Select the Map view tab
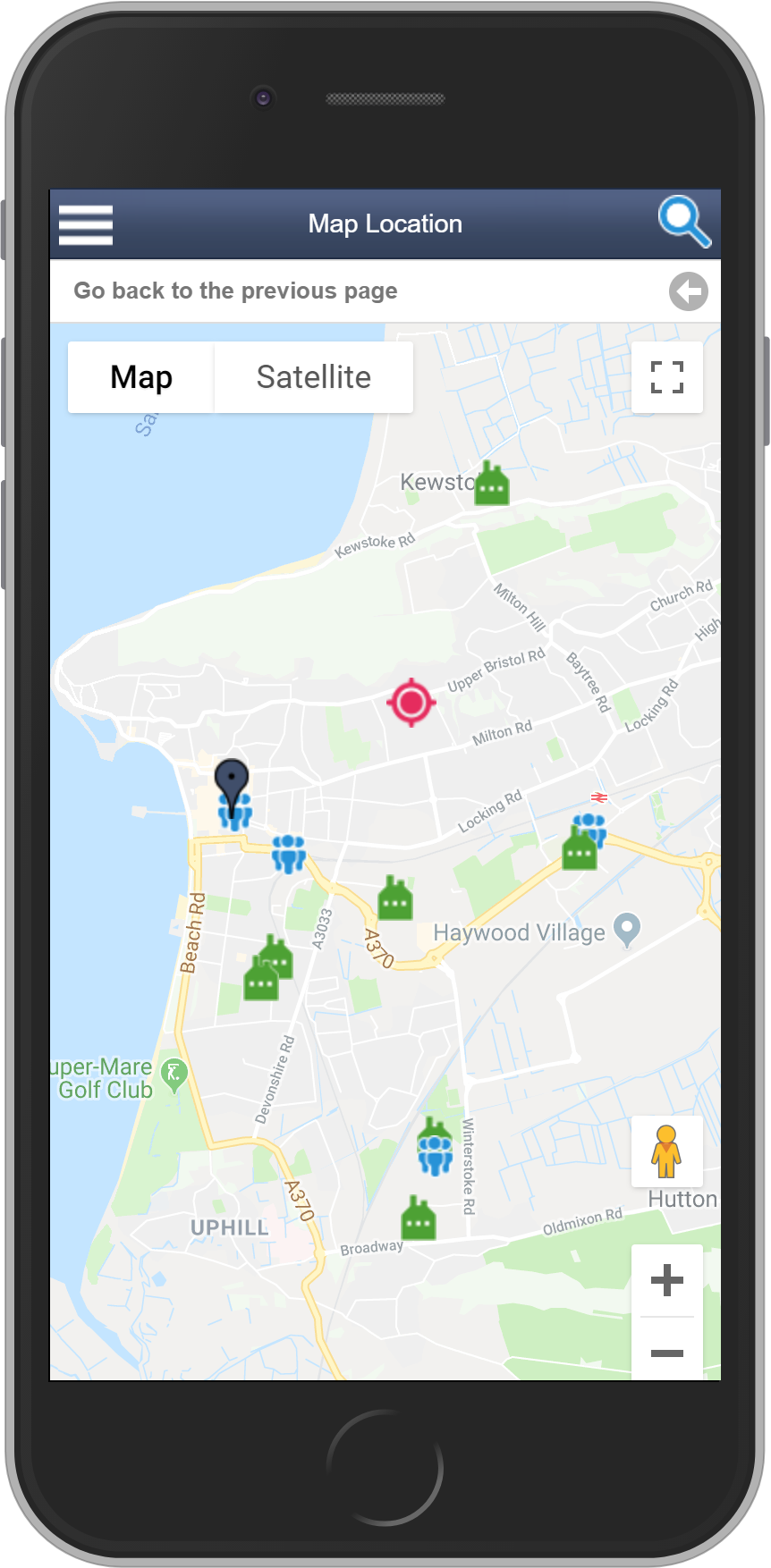Screen dimensions: 771x1568 (x=141, y=377)
